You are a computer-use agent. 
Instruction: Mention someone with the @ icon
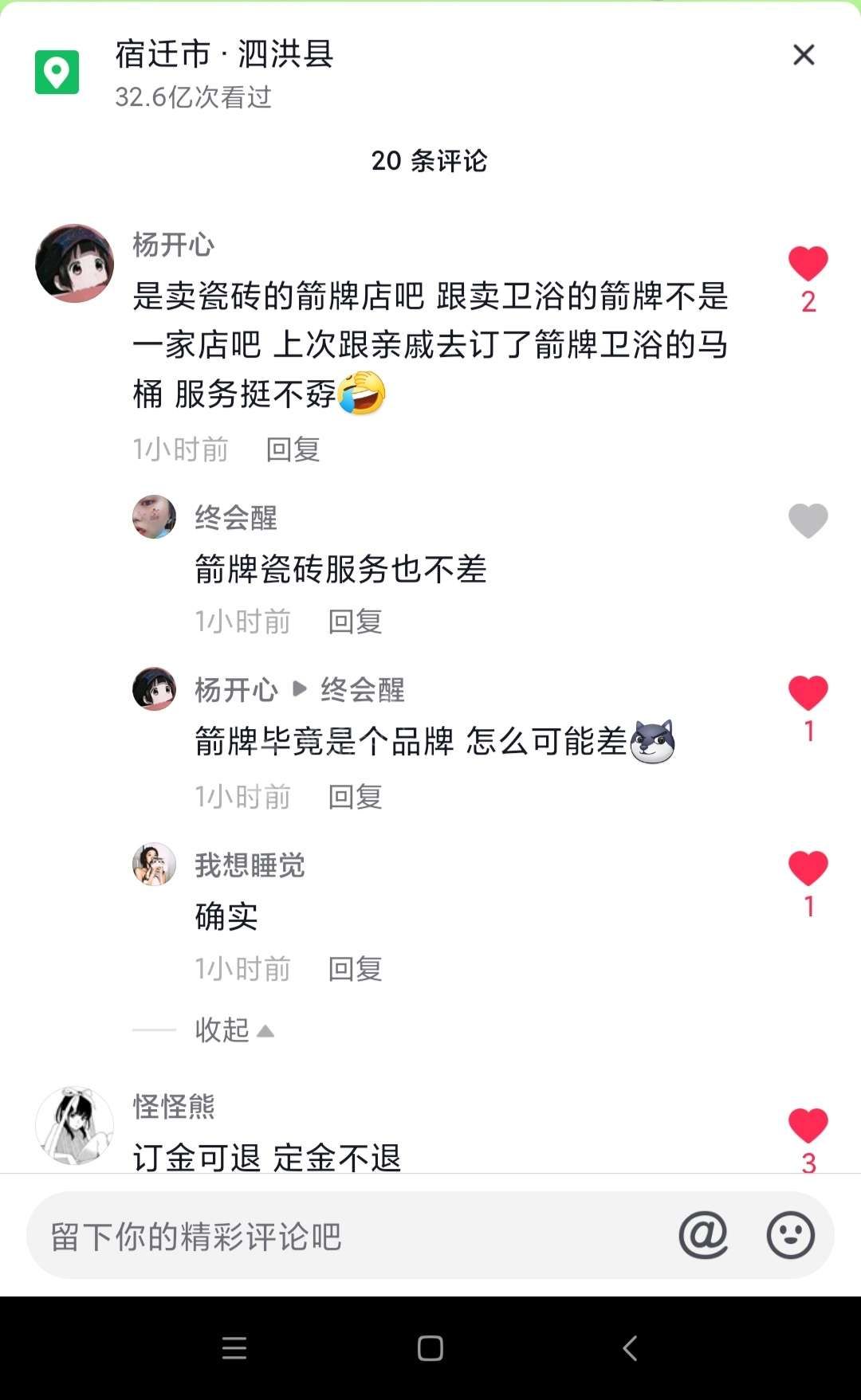coord(703,1236)
